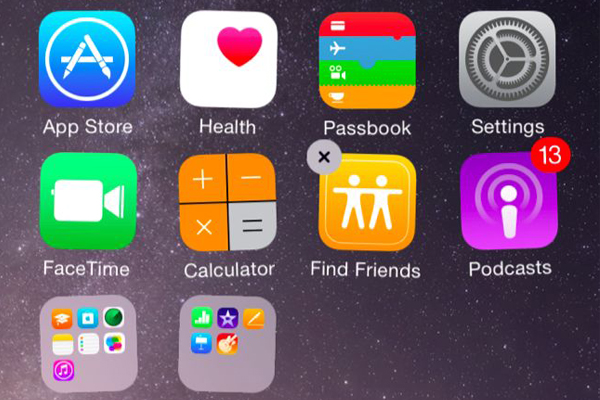
Task: Open Passbook
Action: click(x=368, y=60)
